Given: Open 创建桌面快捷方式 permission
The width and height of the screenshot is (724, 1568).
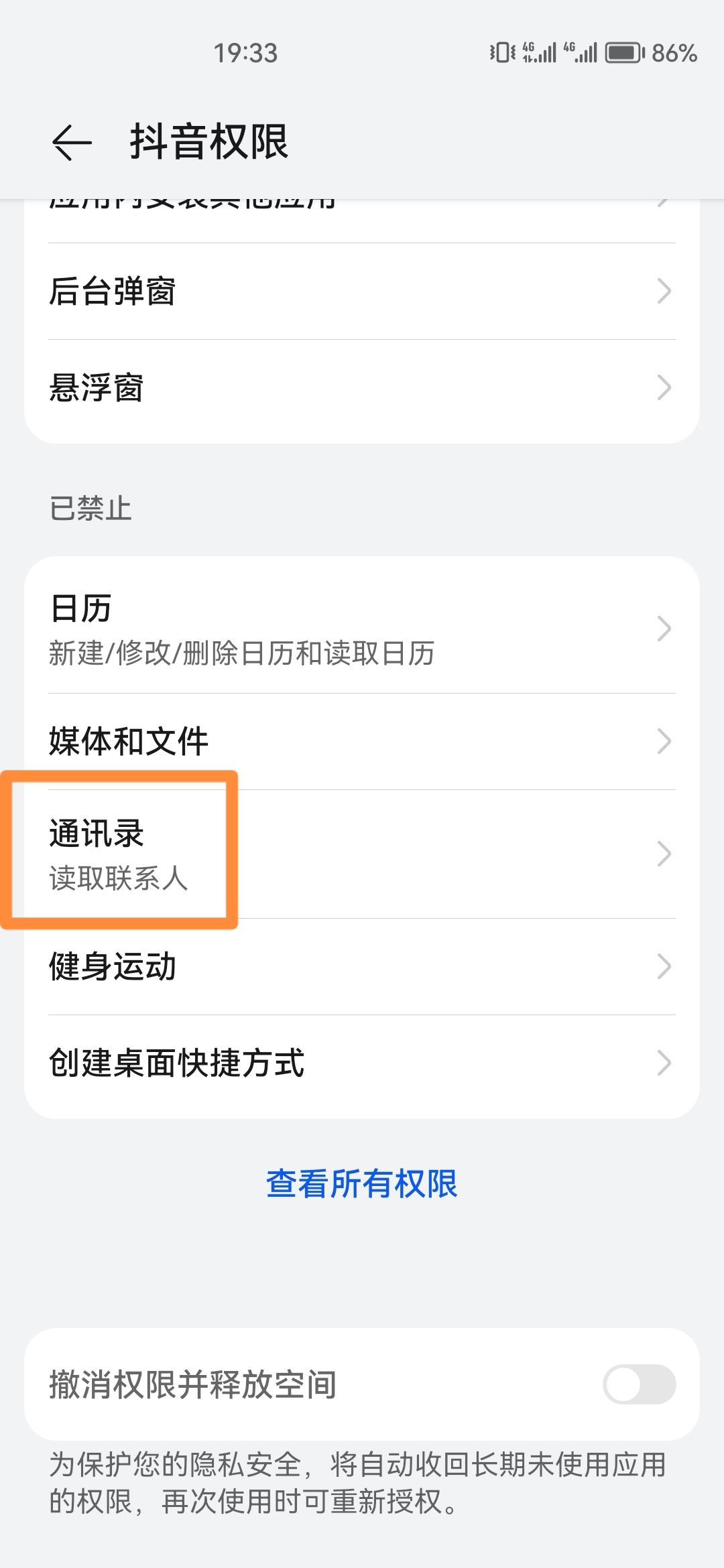Looking at the screenshot, I should click(x=362, y=1061).
